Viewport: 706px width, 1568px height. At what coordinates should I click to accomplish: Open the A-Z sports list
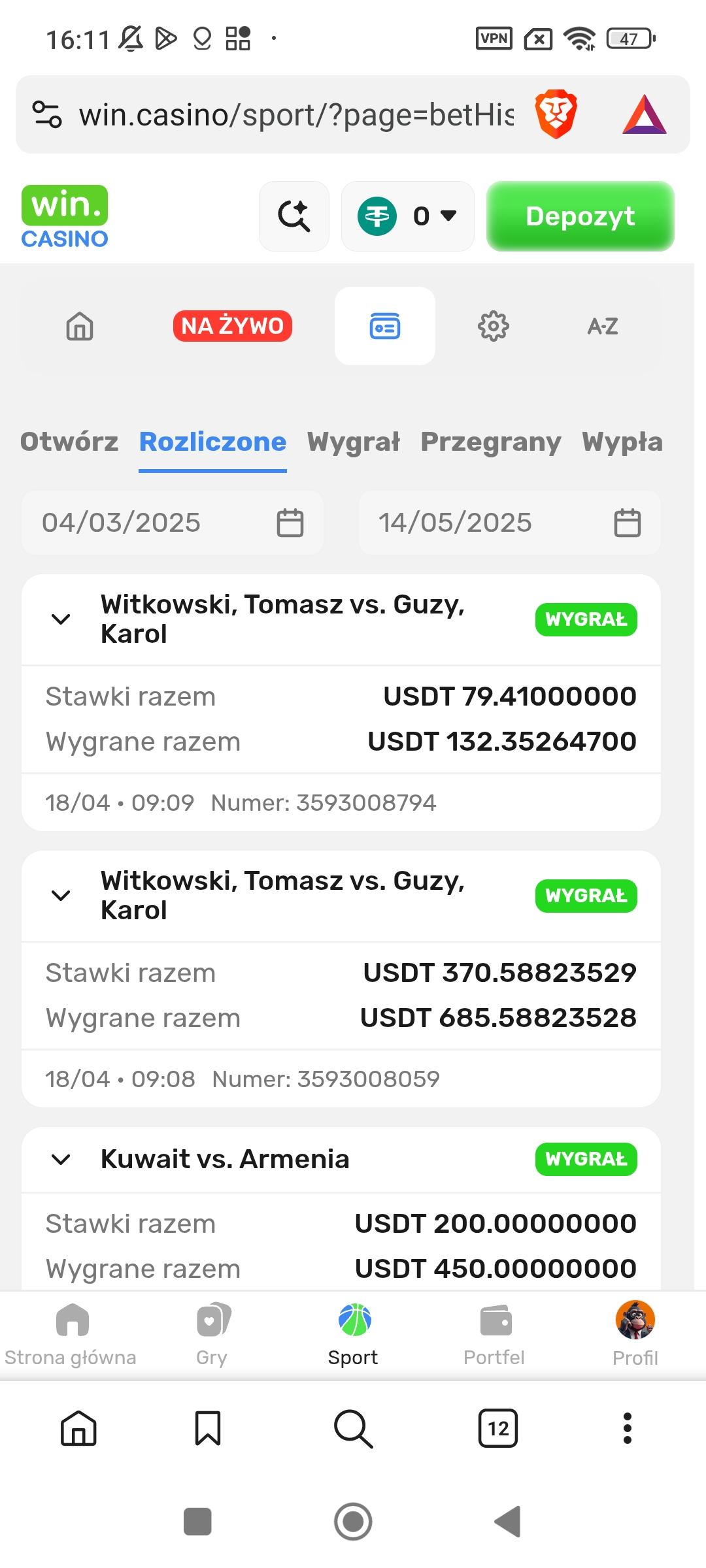(603, 326)
